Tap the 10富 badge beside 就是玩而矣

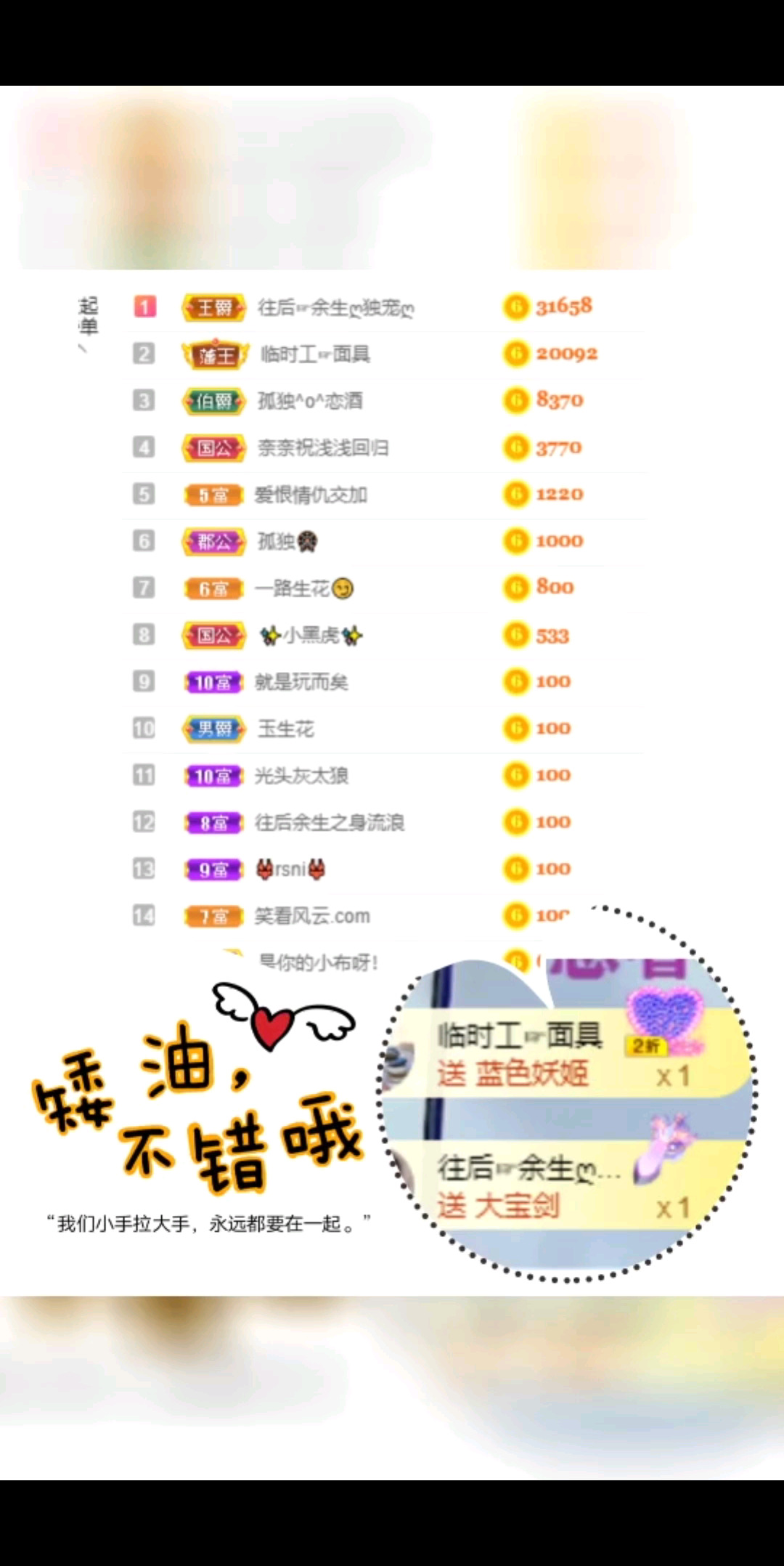[213, 681]
